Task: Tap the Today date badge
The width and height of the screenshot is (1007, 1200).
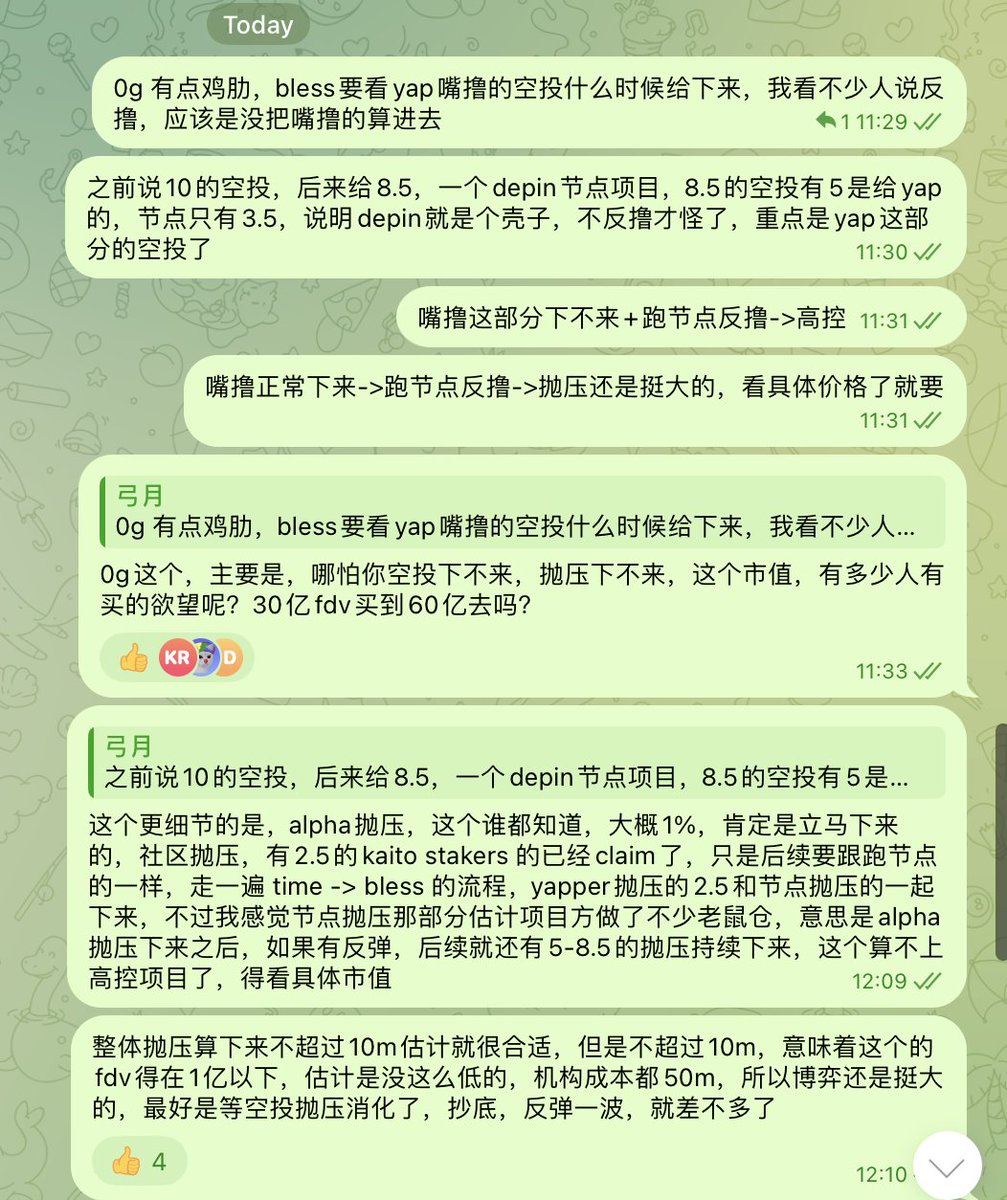Action: (258, 27)
